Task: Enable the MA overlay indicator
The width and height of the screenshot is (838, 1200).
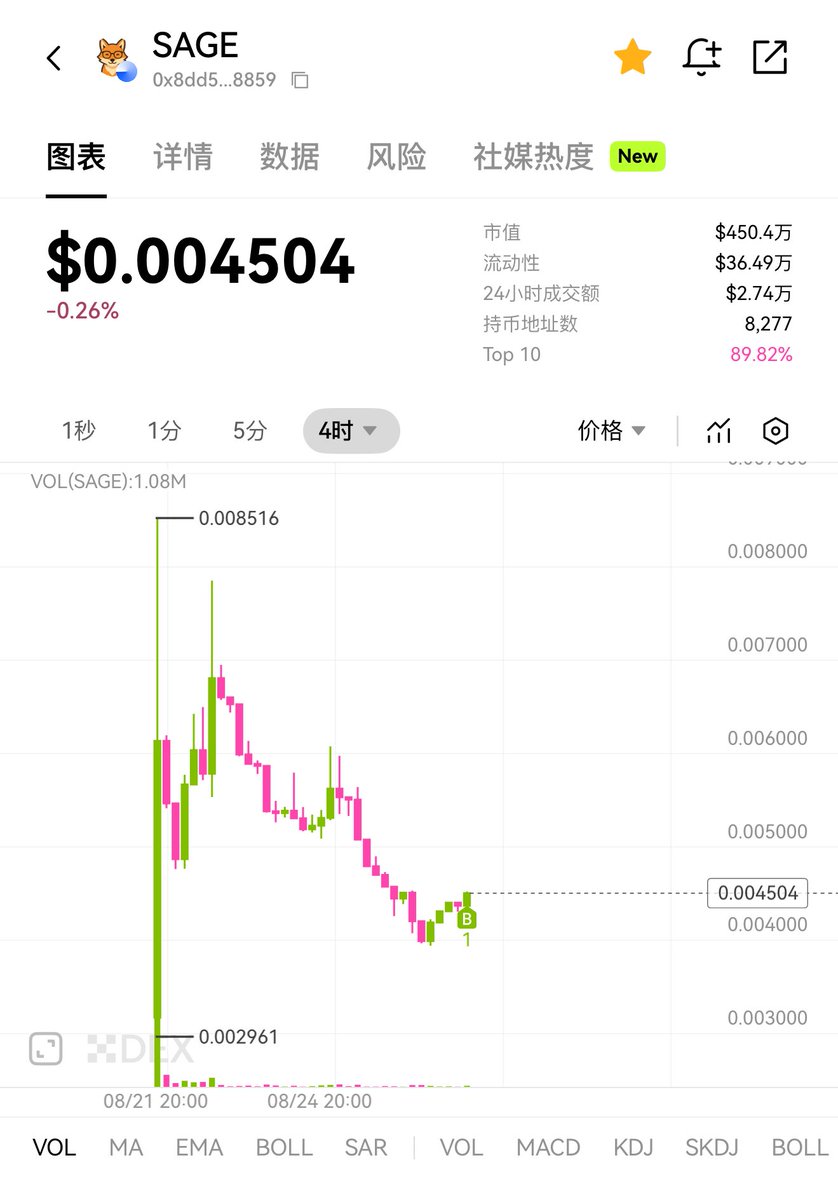Action: click(x=126, y=1147)
